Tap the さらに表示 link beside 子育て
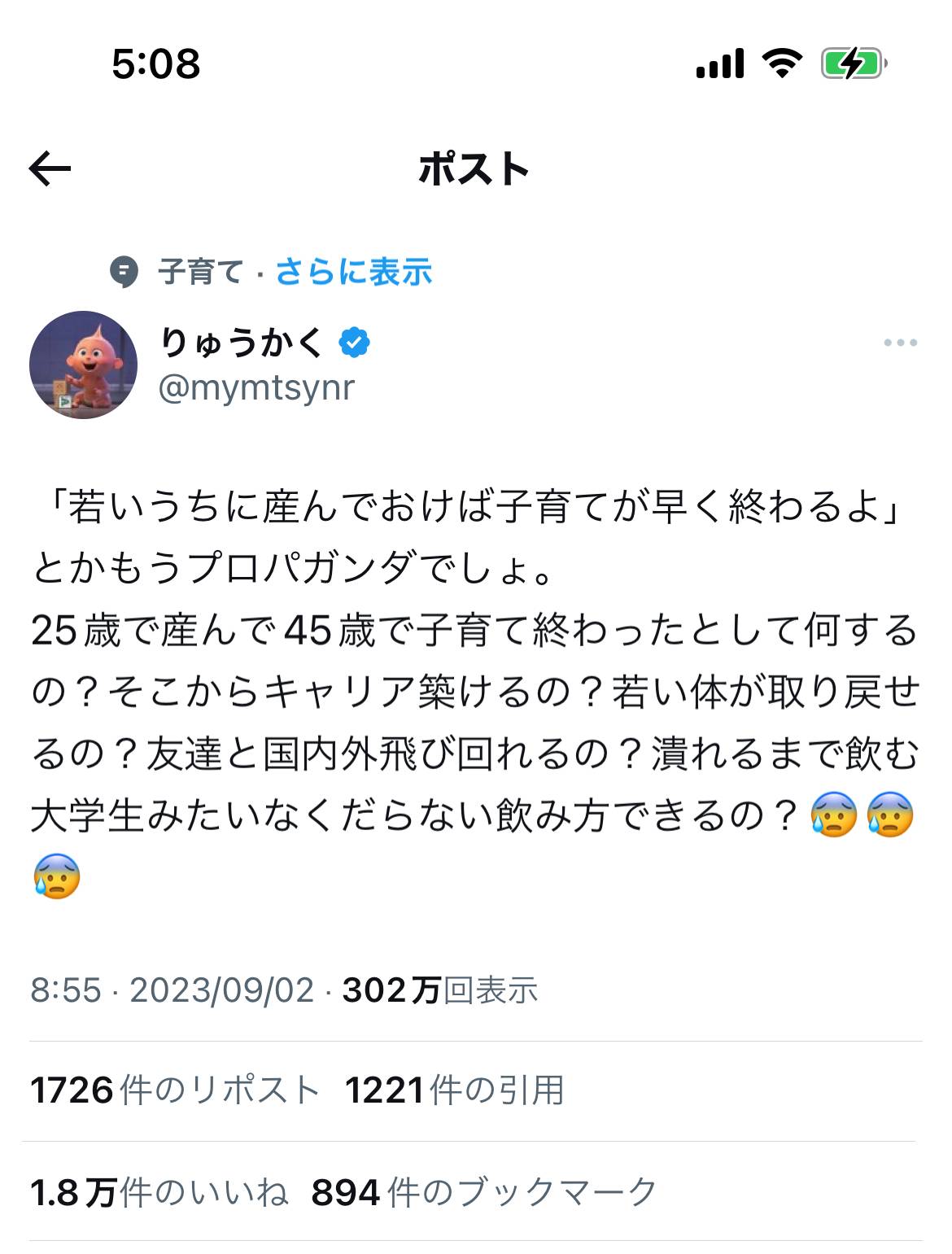This screenshot has width=952, height=1254. click(x=353, y=272)
